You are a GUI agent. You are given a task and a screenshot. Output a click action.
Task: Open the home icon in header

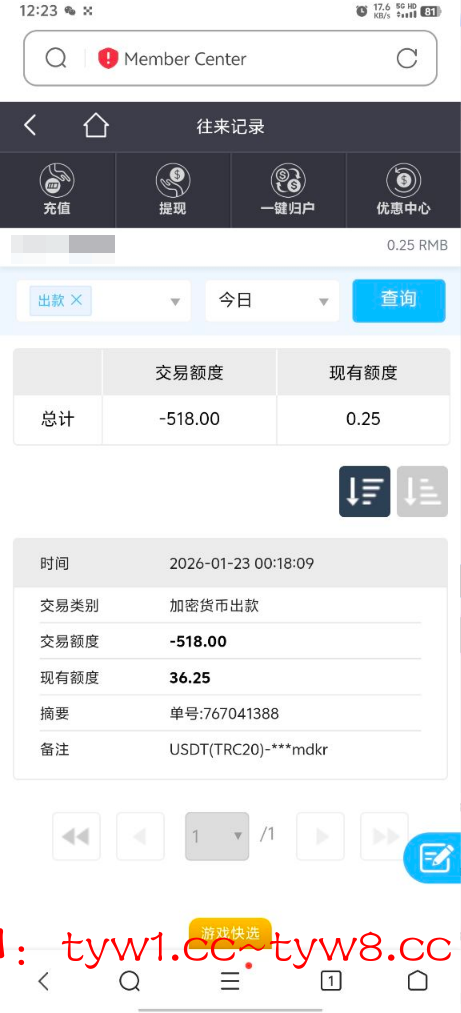(x=96, y=125)
